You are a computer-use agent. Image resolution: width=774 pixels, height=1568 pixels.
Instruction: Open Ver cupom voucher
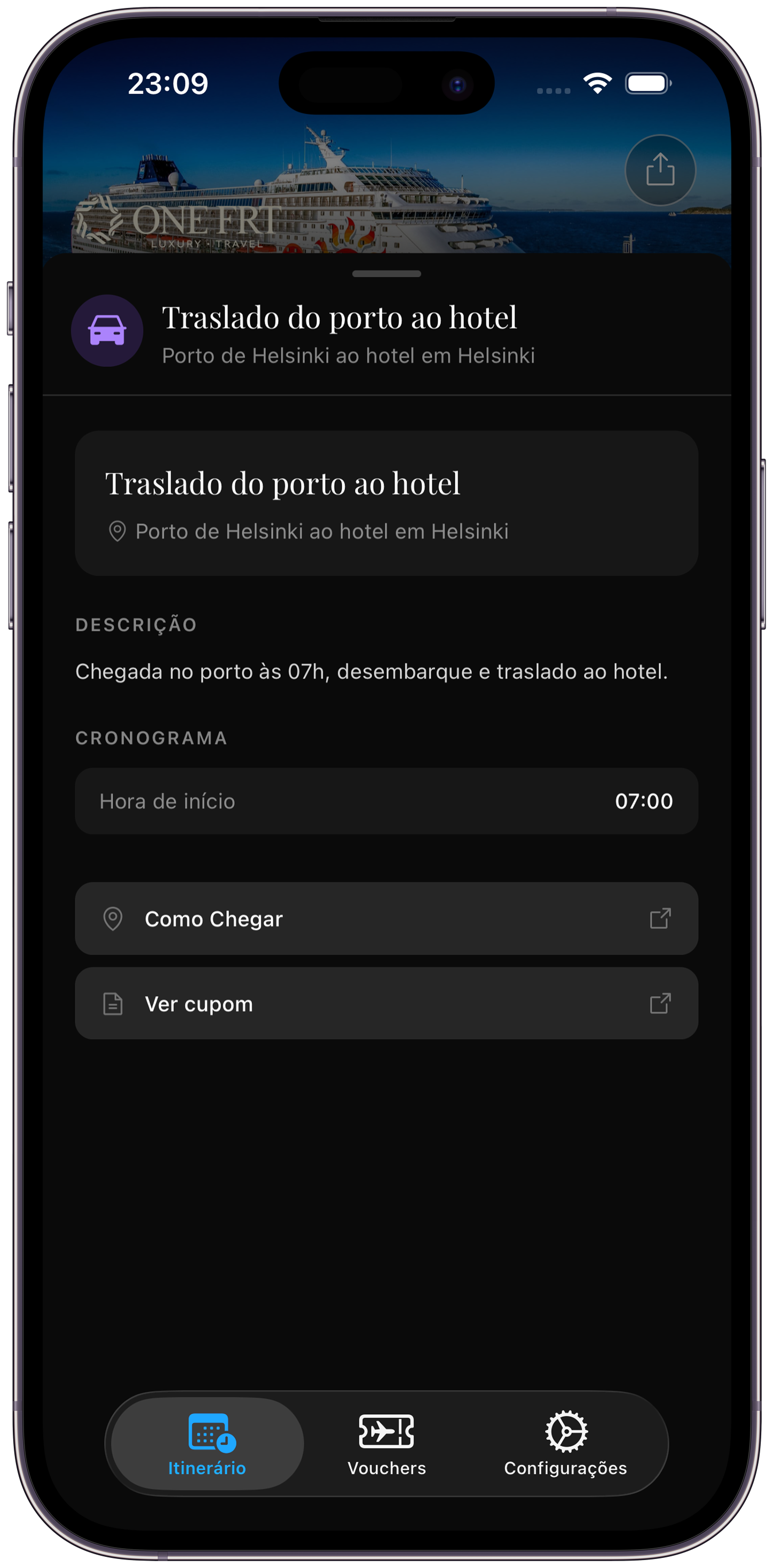[386, 1003]
